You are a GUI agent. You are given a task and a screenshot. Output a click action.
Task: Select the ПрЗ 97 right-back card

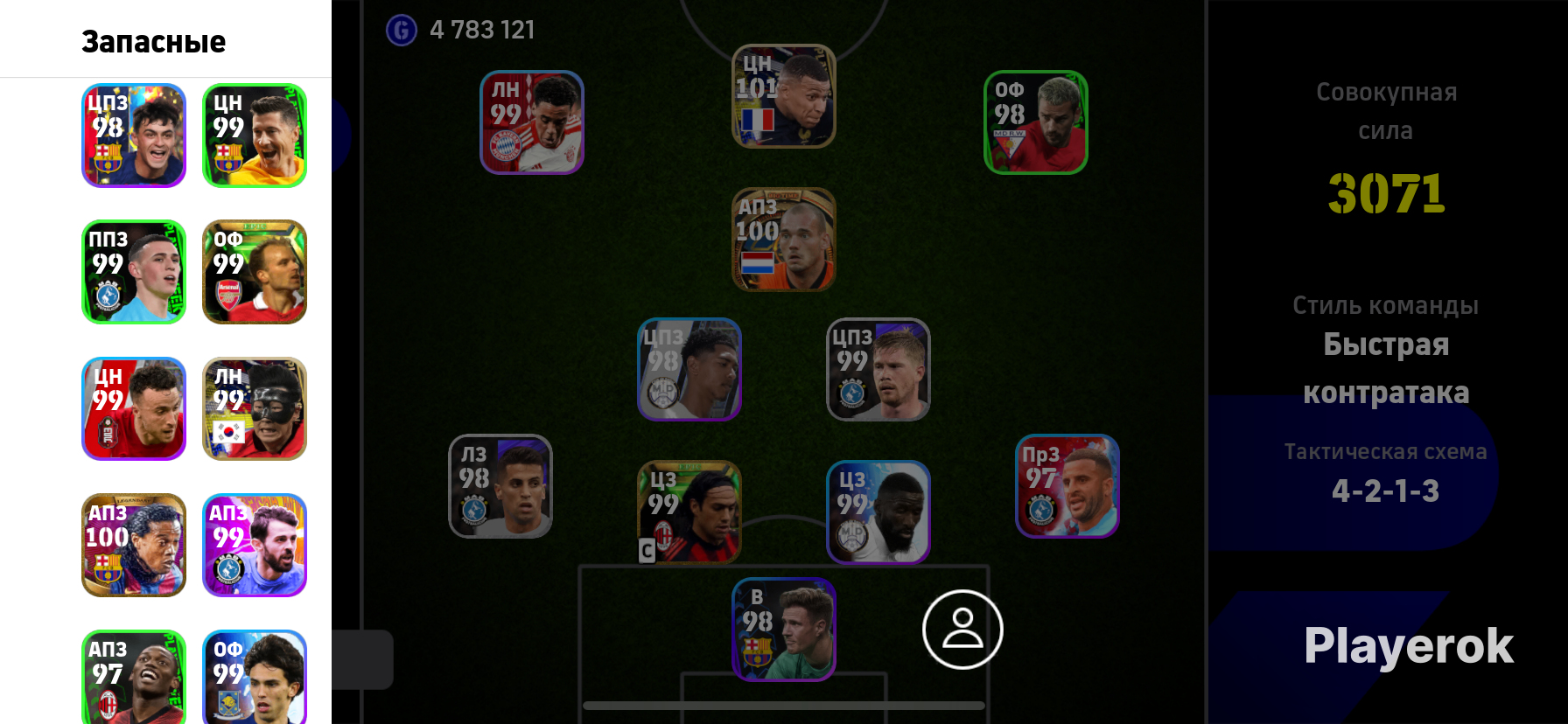(1067, 486)
